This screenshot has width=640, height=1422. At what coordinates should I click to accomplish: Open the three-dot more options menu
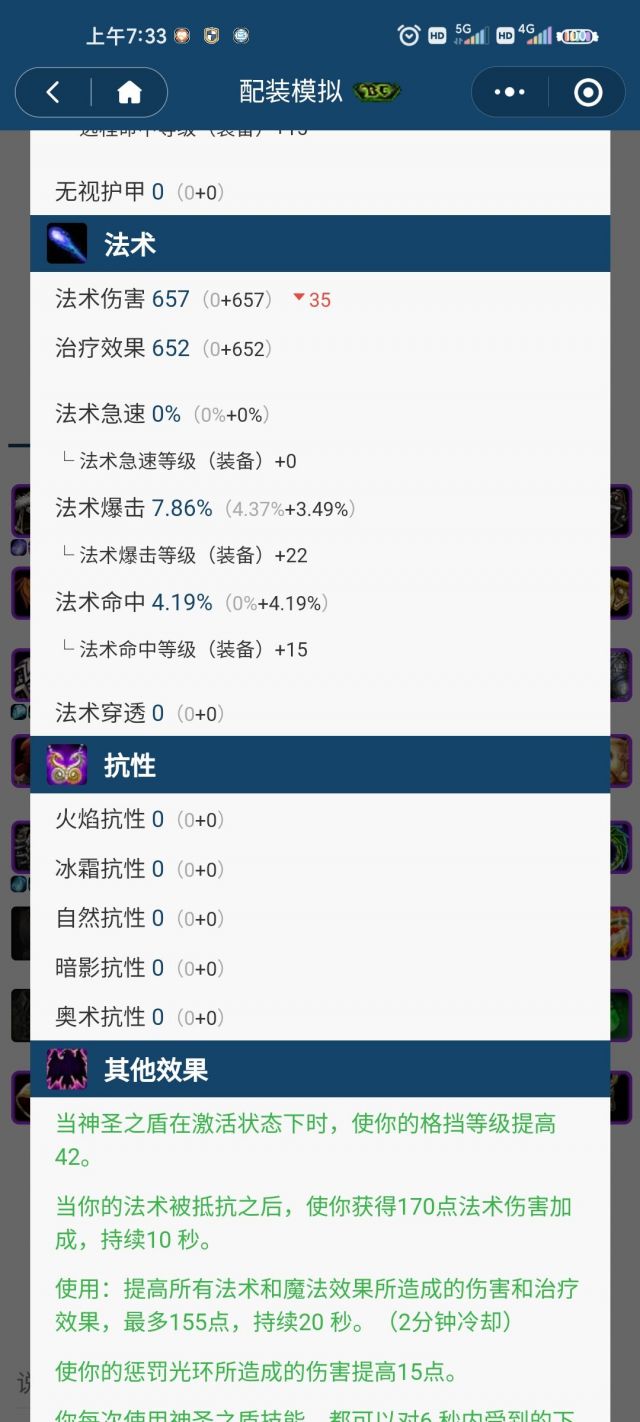tap(510, 93)
